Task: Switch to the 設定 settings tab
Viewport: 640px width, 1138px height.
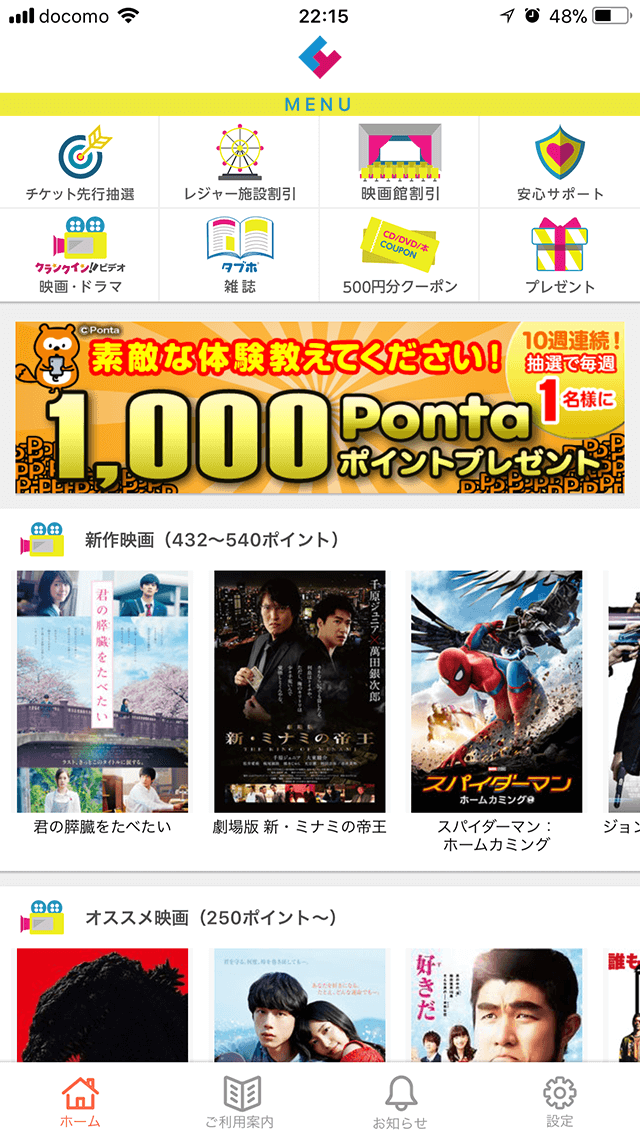Action: coord(560,1100)
